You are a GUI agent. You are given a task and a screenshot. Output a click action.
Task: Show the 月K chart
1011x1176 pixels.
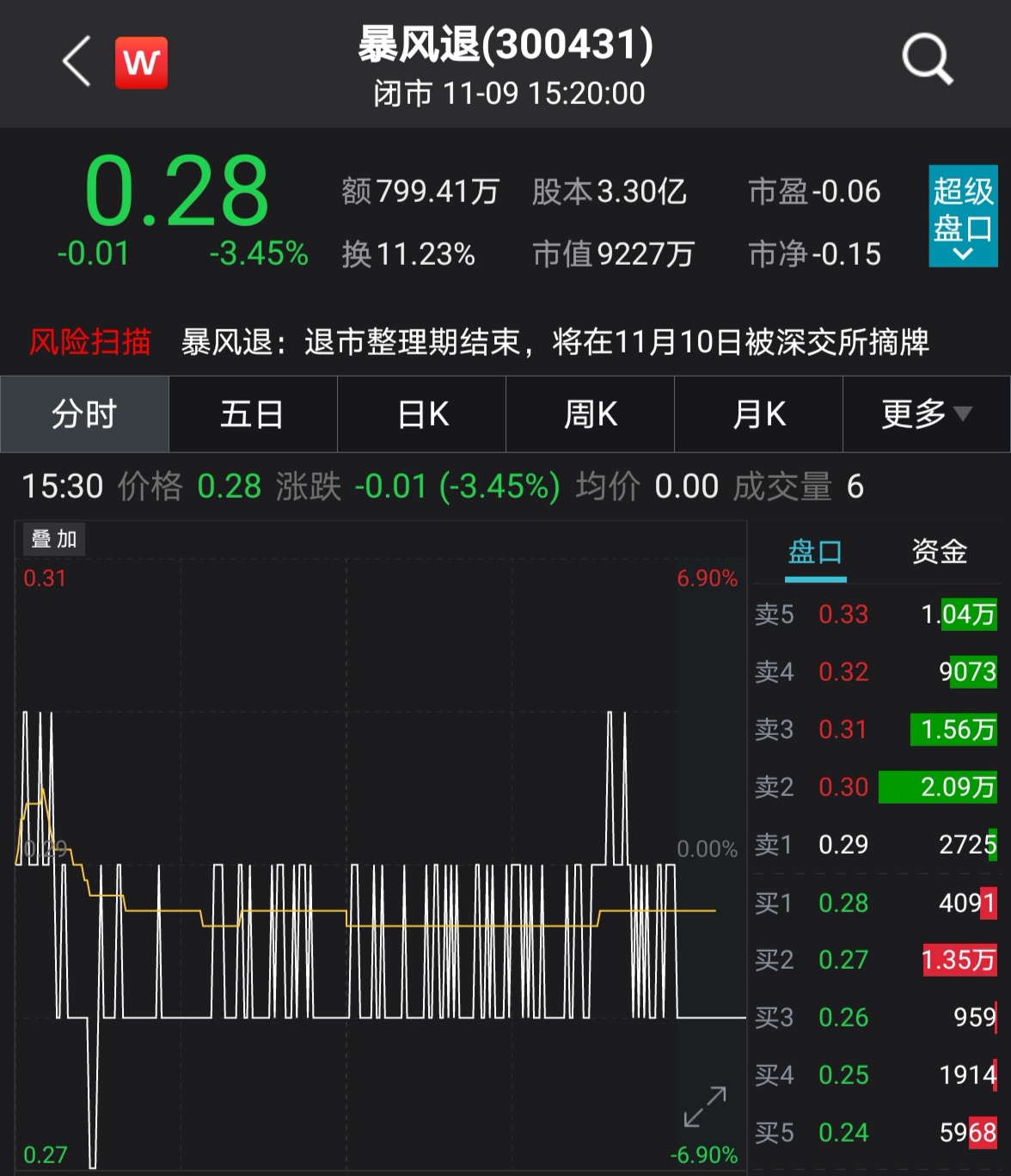click(x=758, y=414)
